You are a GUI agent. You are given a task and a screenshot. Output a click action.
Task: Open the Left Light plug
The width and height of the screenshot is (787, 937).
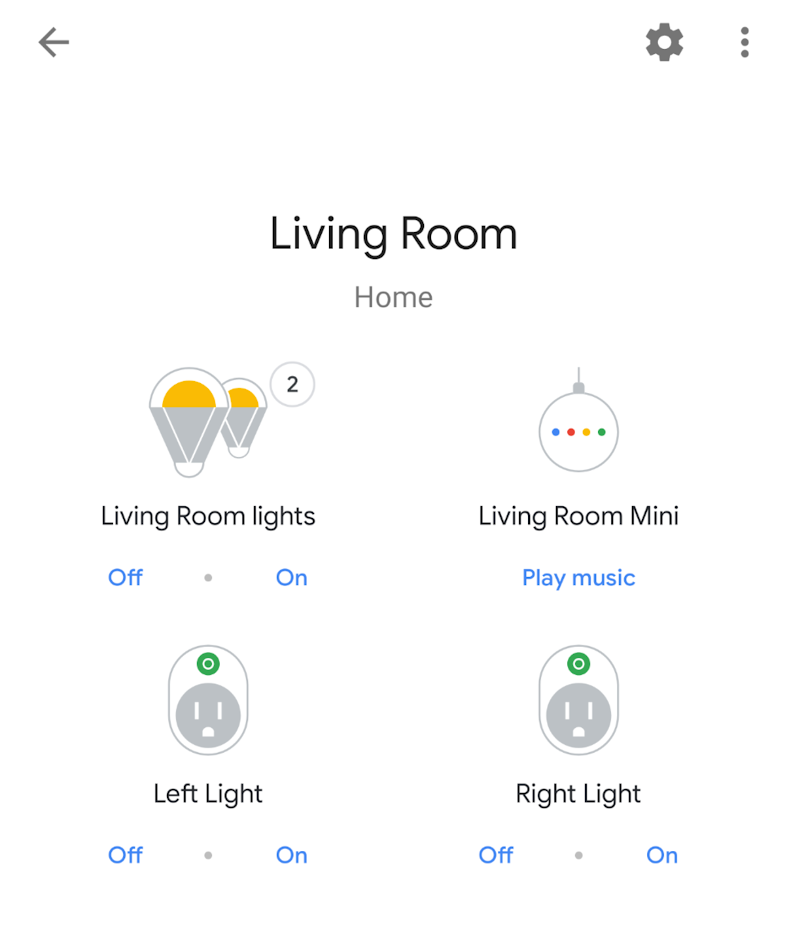click(x=208, y=700)
